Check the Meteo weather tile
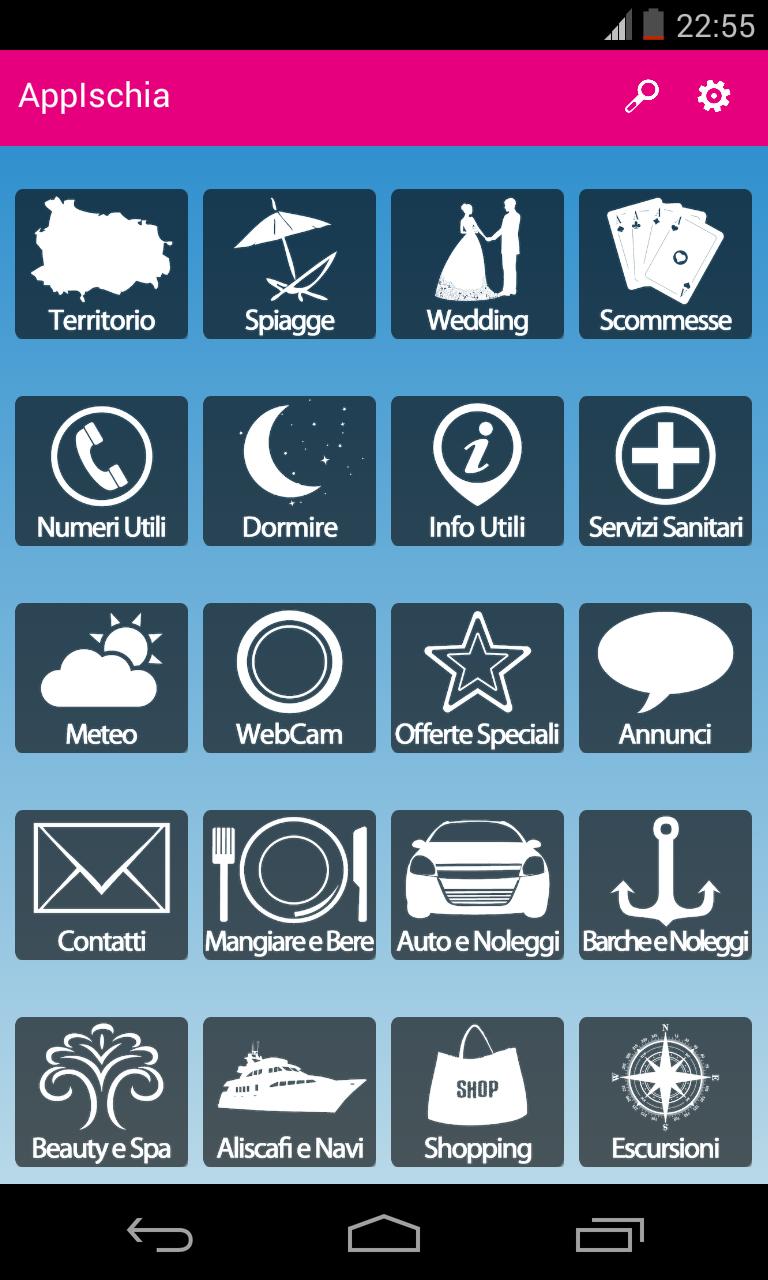This screenshot has height=1280, width=768. coord(101,678)
